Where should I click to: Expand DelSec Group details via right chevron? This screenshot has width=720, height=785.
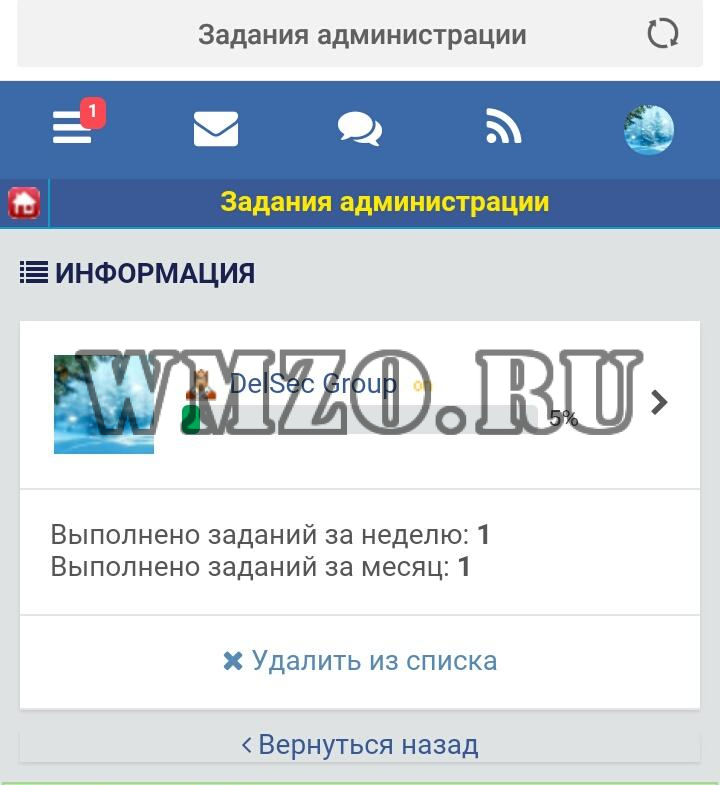(659, 403)
